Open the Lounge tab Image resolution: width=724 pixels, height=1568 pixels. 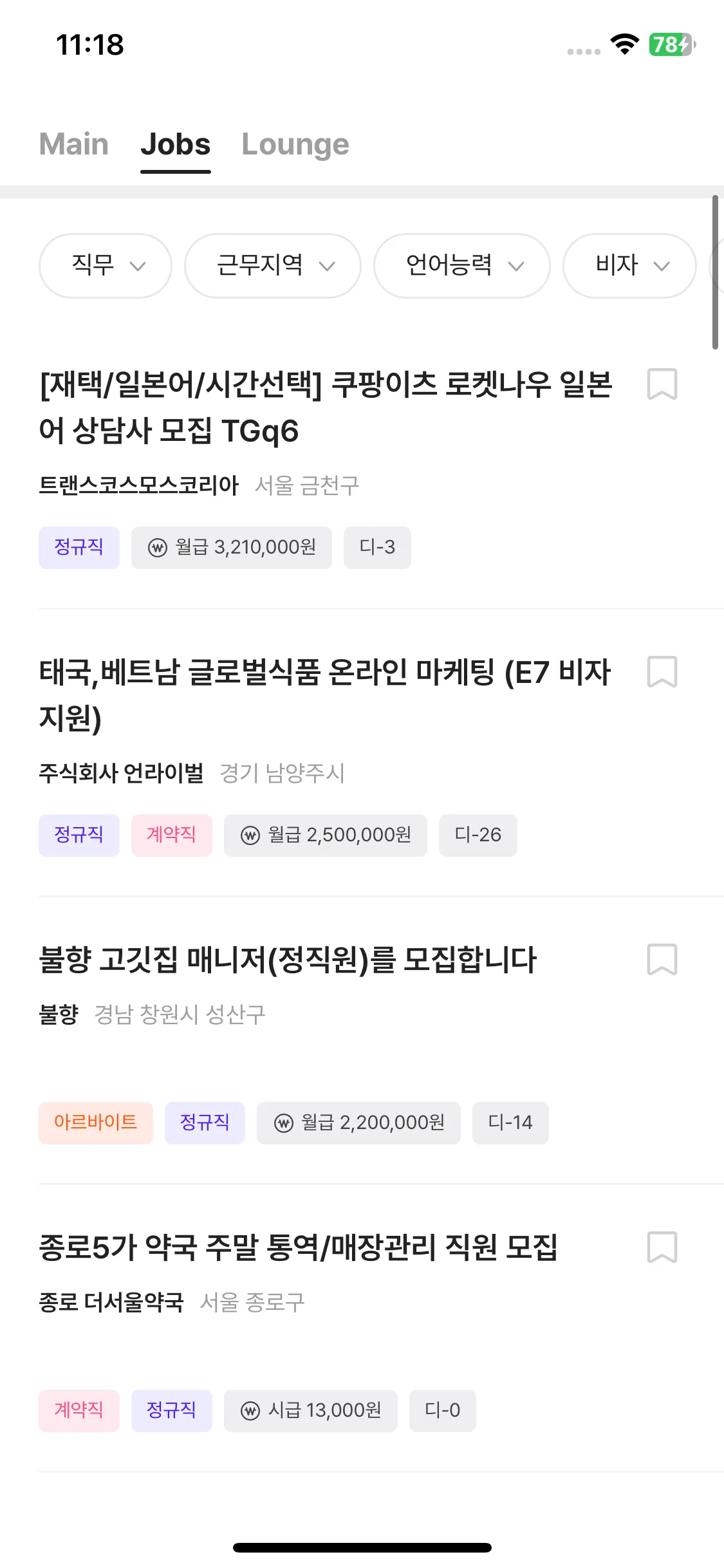click(295, 144)
